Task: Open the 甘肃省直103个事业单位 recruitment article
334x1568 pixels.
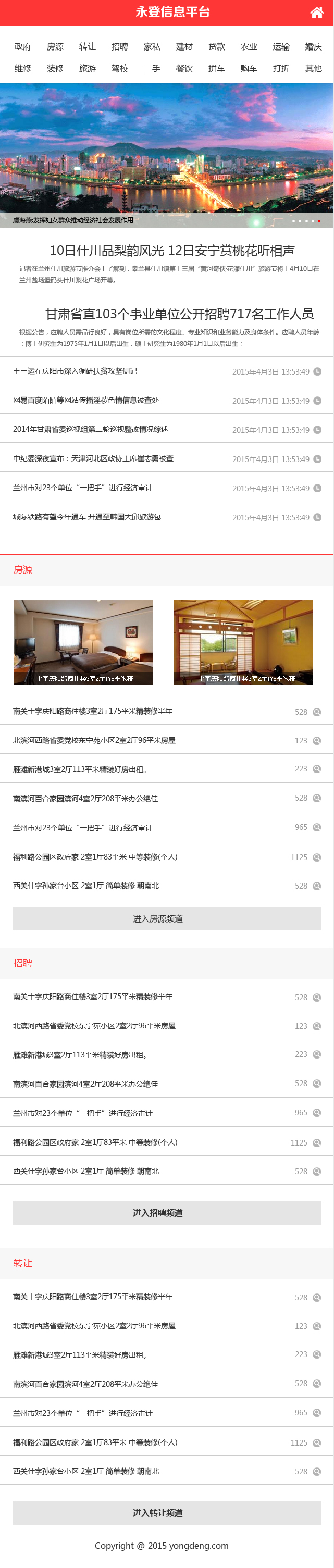Action: click(179, 314)
